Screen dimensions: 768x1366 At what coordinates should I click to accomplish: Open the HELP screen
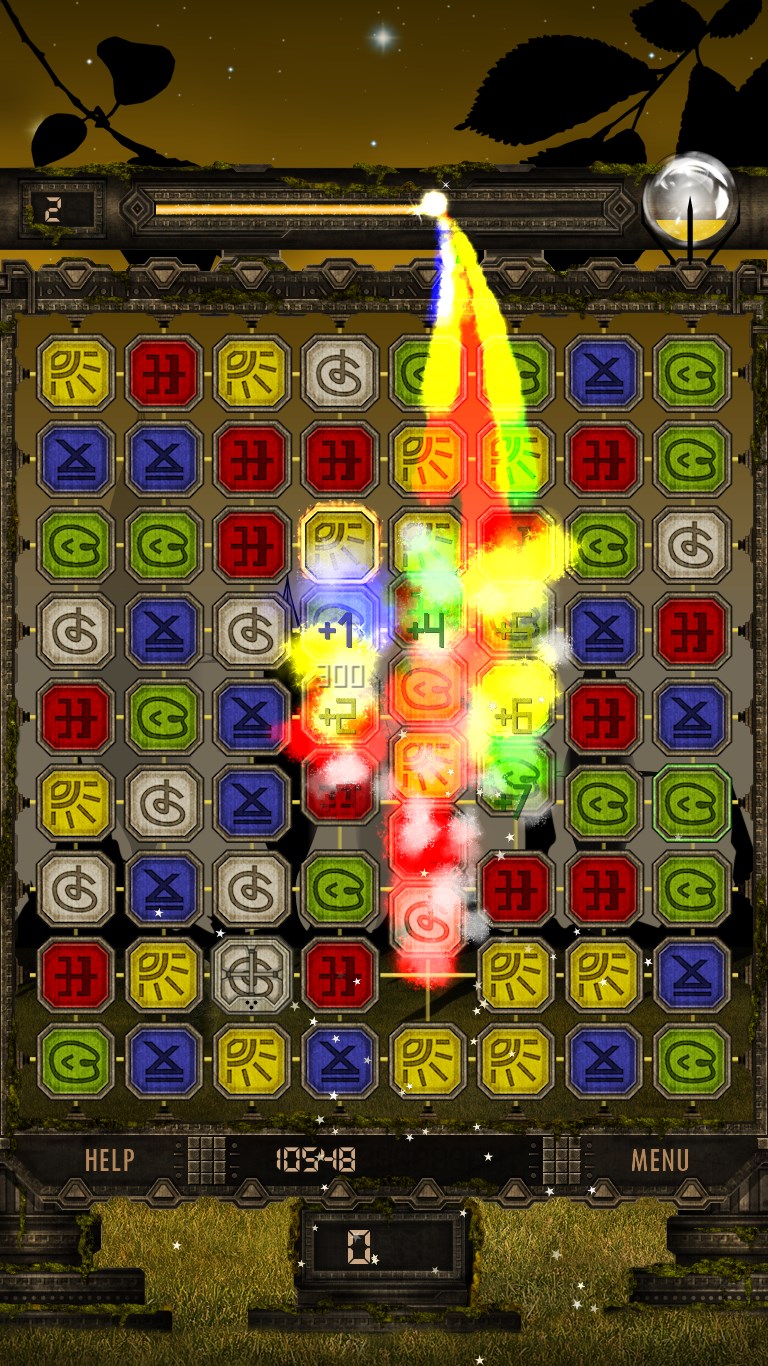coord(109,1160)
